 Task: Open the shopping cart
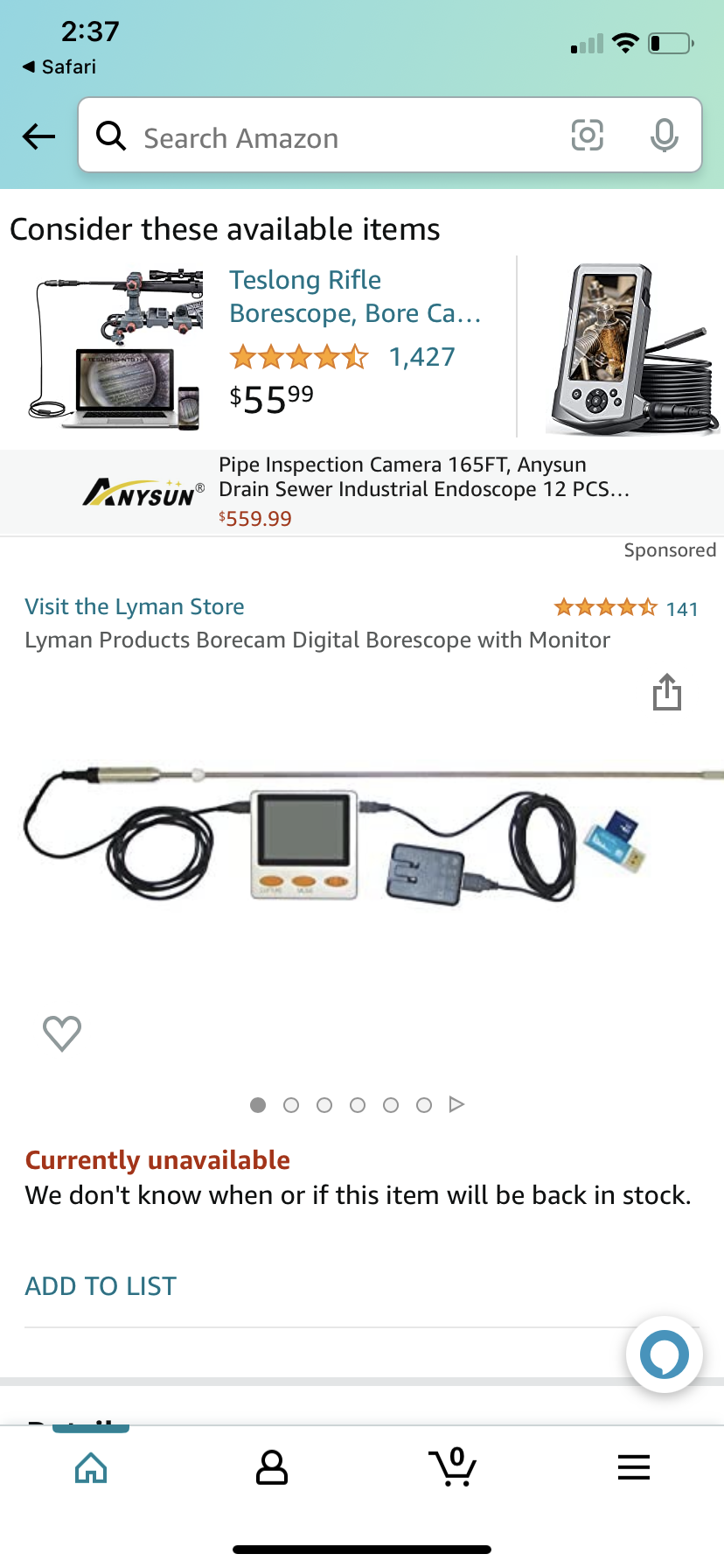pyautogui.click(x=452, y=1466)
